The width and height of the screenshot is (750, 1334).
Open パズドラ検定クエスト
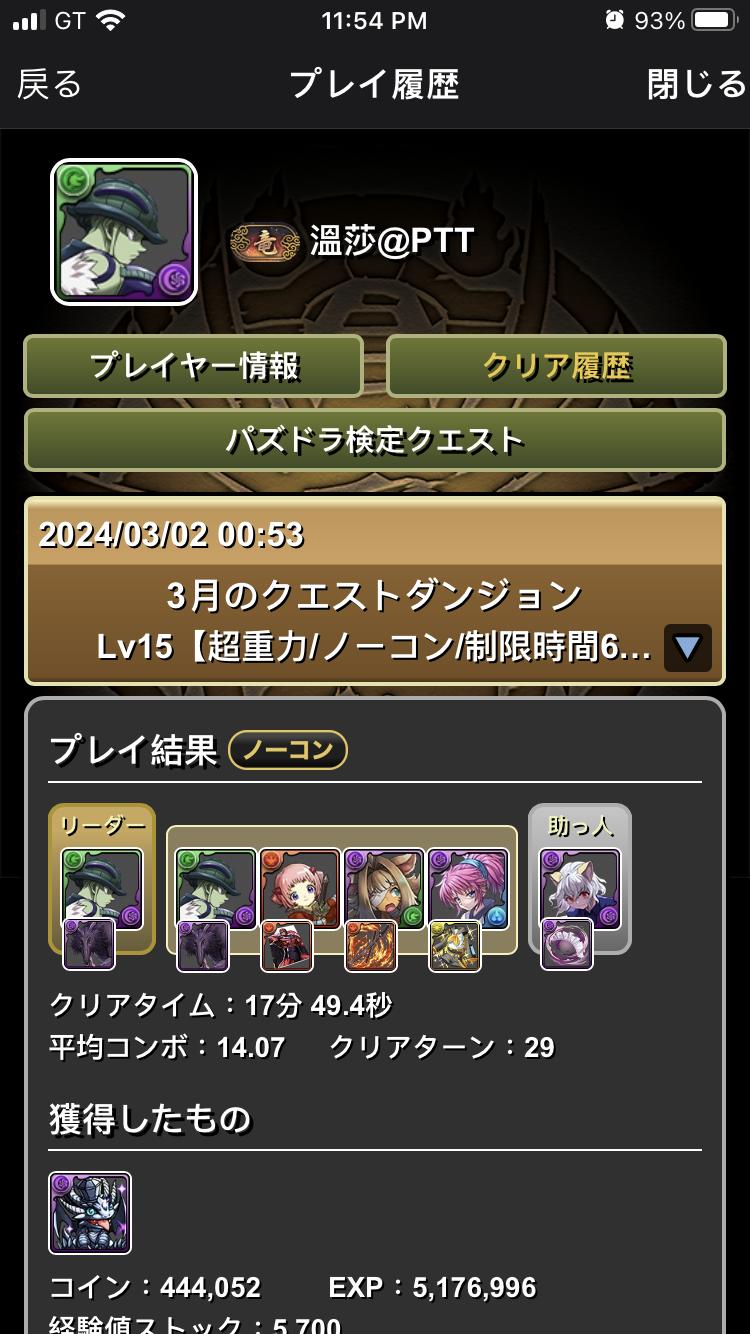tap(375, 440)
